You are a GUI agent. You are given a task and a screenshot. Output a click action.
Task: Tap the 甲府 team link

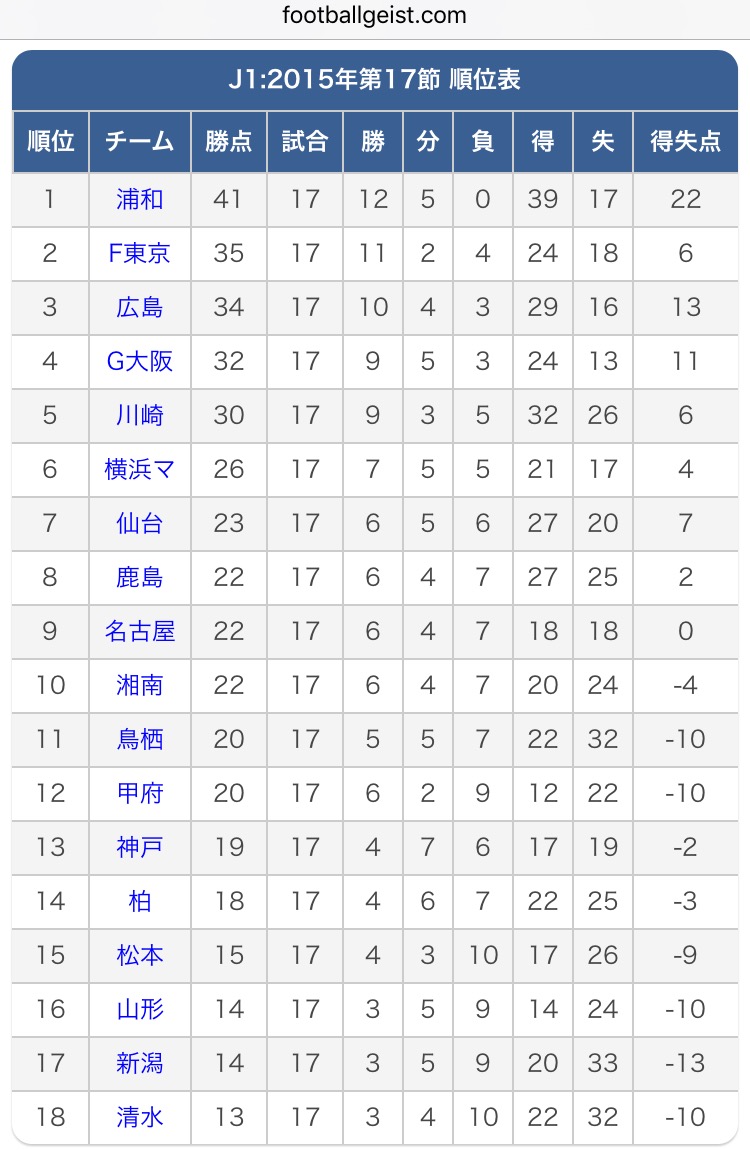pos(140,794)
